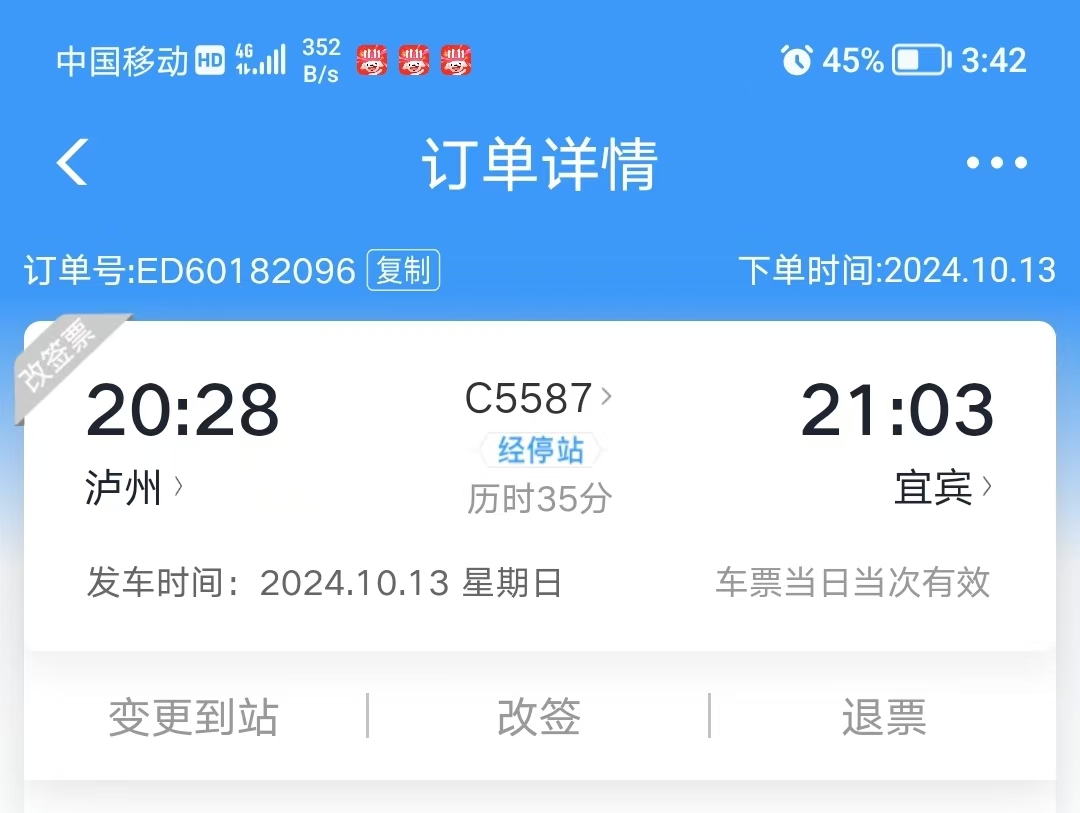Tap 改签 to reschedule the ticket
This screenshot has width=1080, height=813.
coord(539,717)
